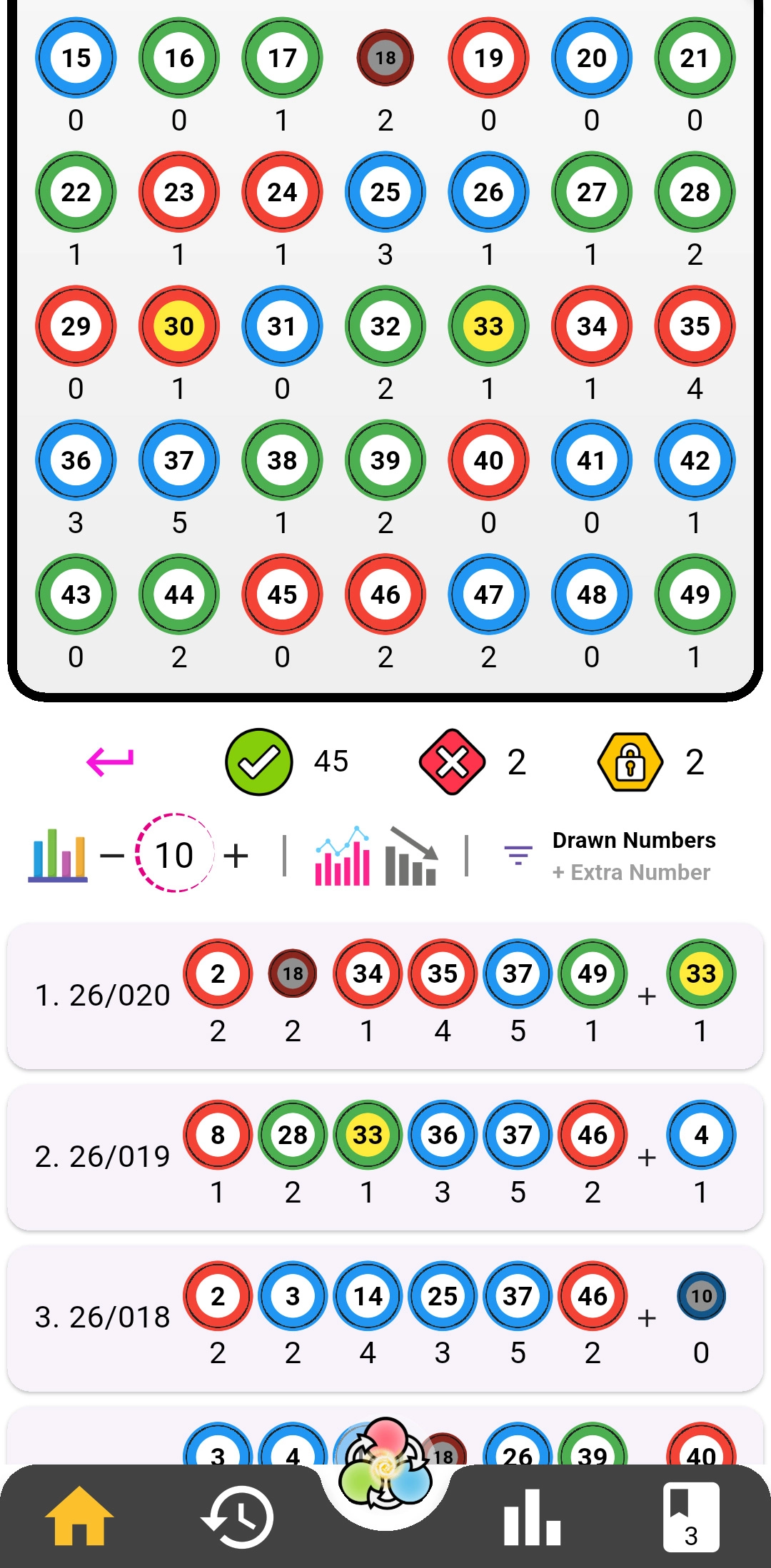Sort by rising trend chart icon
Image resolution: width=771 pixels, height=1568 pixels.
pos(343,855)
